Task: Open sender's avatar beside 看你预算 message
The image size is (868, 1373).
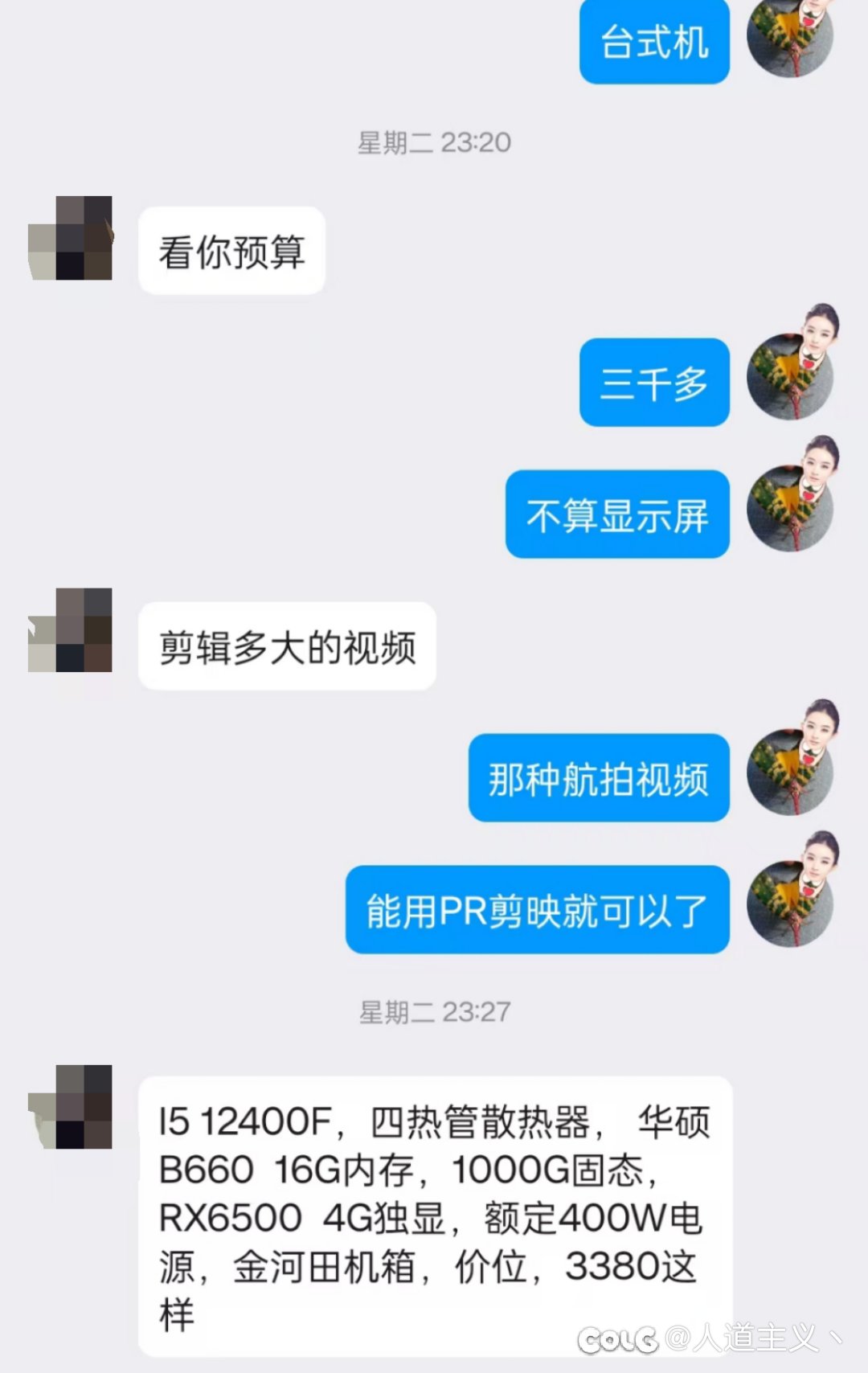Action: click(71, 238)
